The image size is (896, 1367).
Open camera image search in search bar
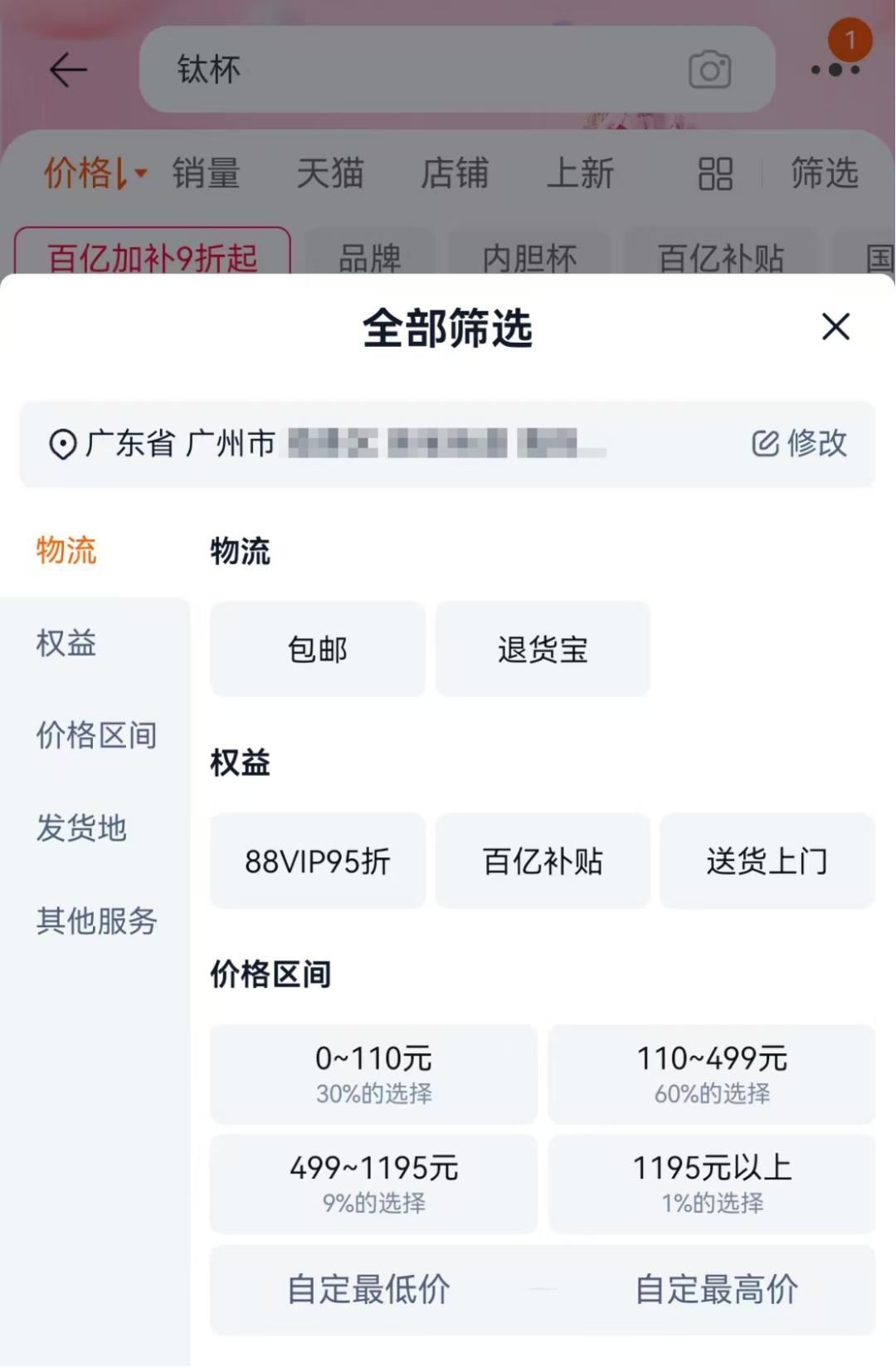coord(710,70)
